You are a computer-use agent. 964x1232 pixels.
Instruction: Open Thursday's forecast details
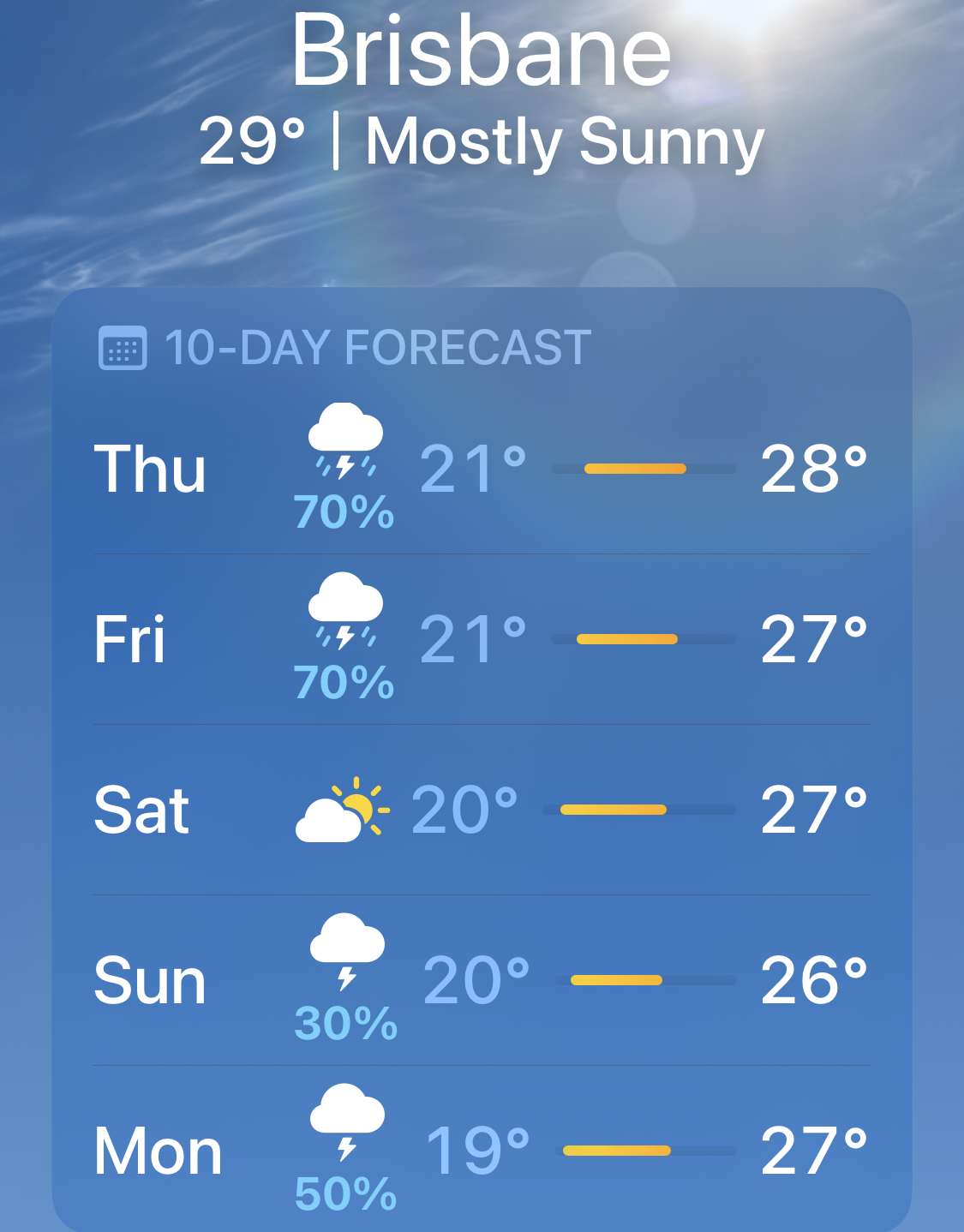click(x=482, y=469)
